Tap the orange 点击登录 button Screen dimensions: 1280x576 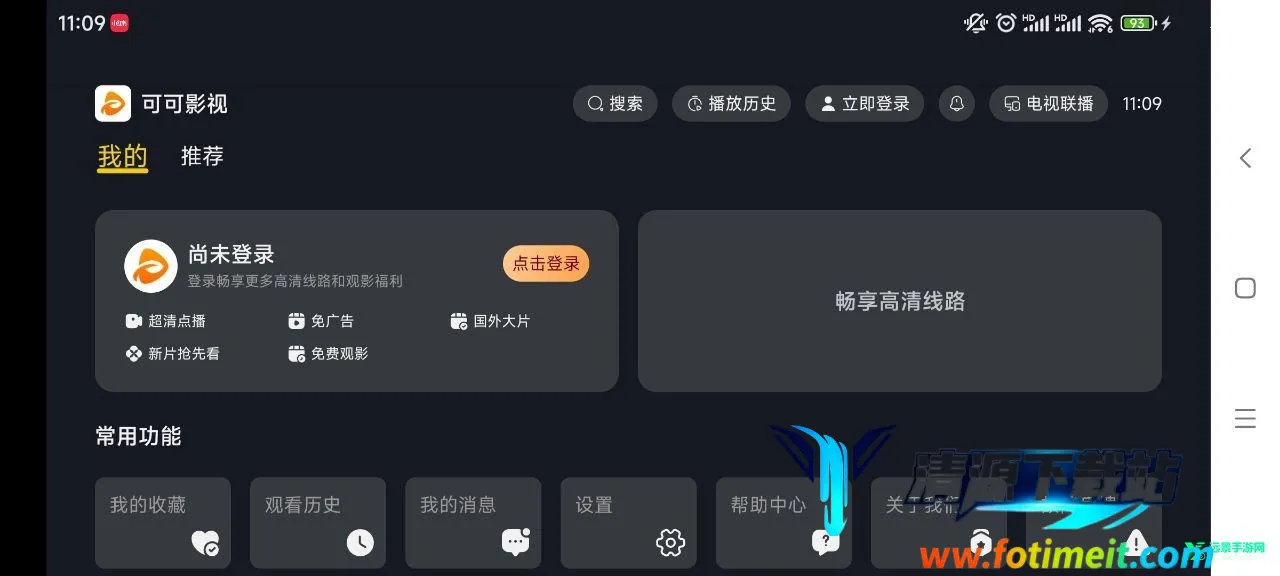pyautogui.click(x=546, y=264)
